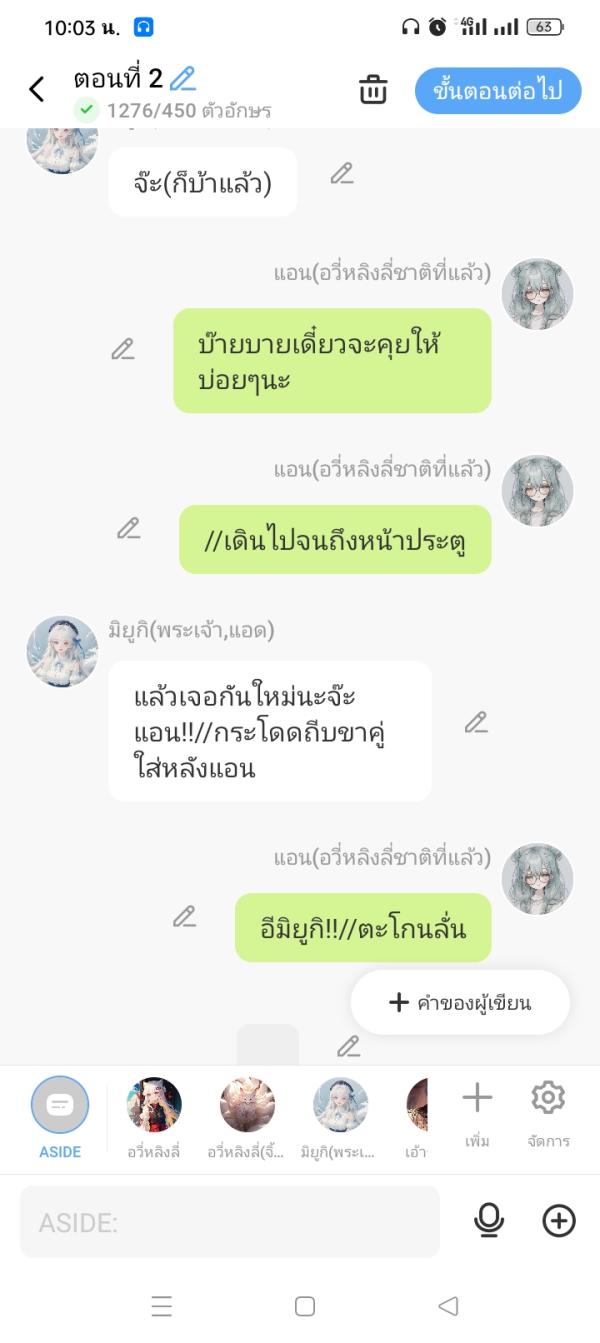Edit the message แล้วเจอกันใหม่นะจ๊ะแอน

tap(476, 722)
